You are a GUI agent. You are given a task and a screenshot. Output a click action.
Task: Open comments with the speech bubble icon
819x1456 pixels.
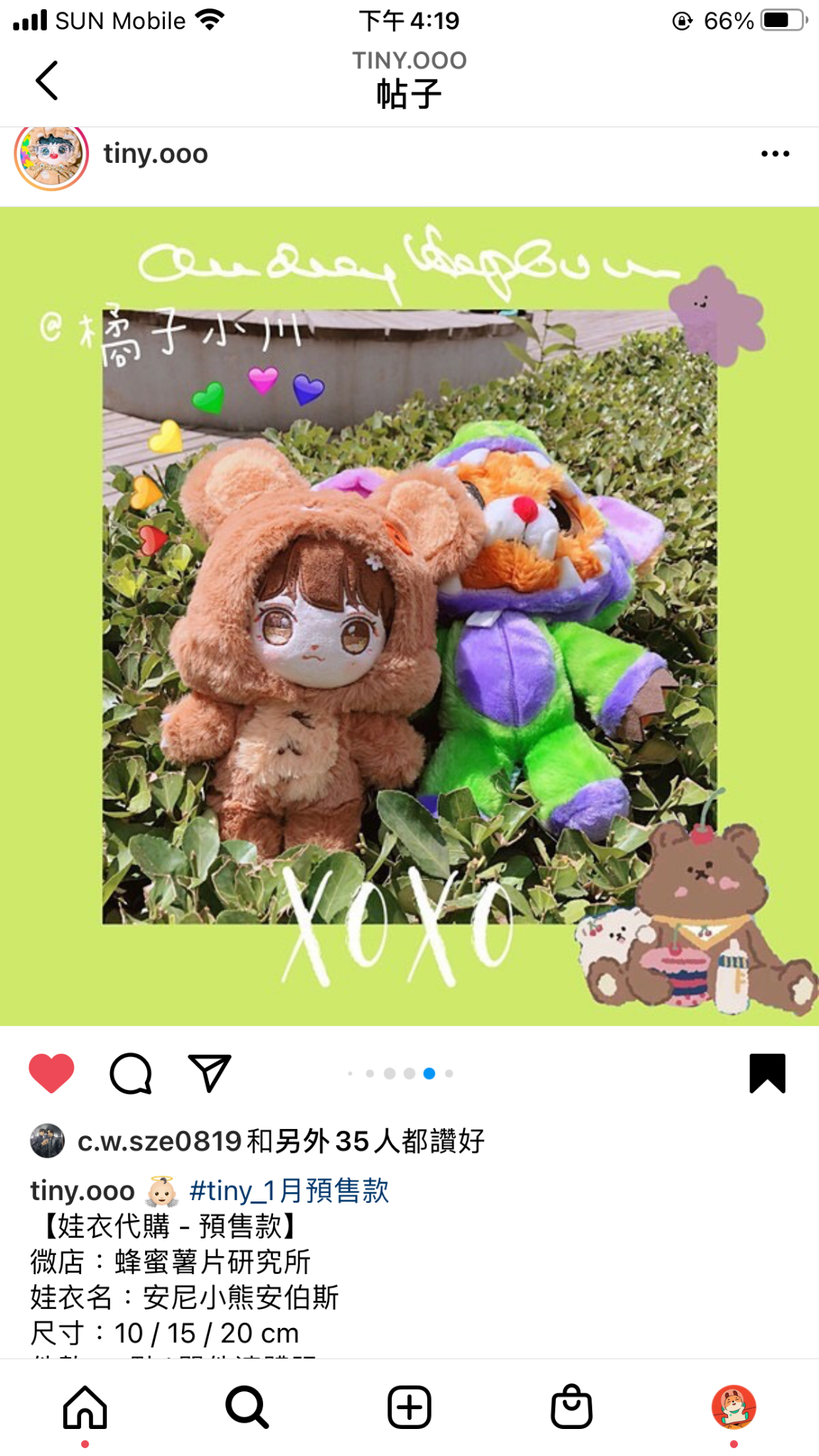(131, 1072)
